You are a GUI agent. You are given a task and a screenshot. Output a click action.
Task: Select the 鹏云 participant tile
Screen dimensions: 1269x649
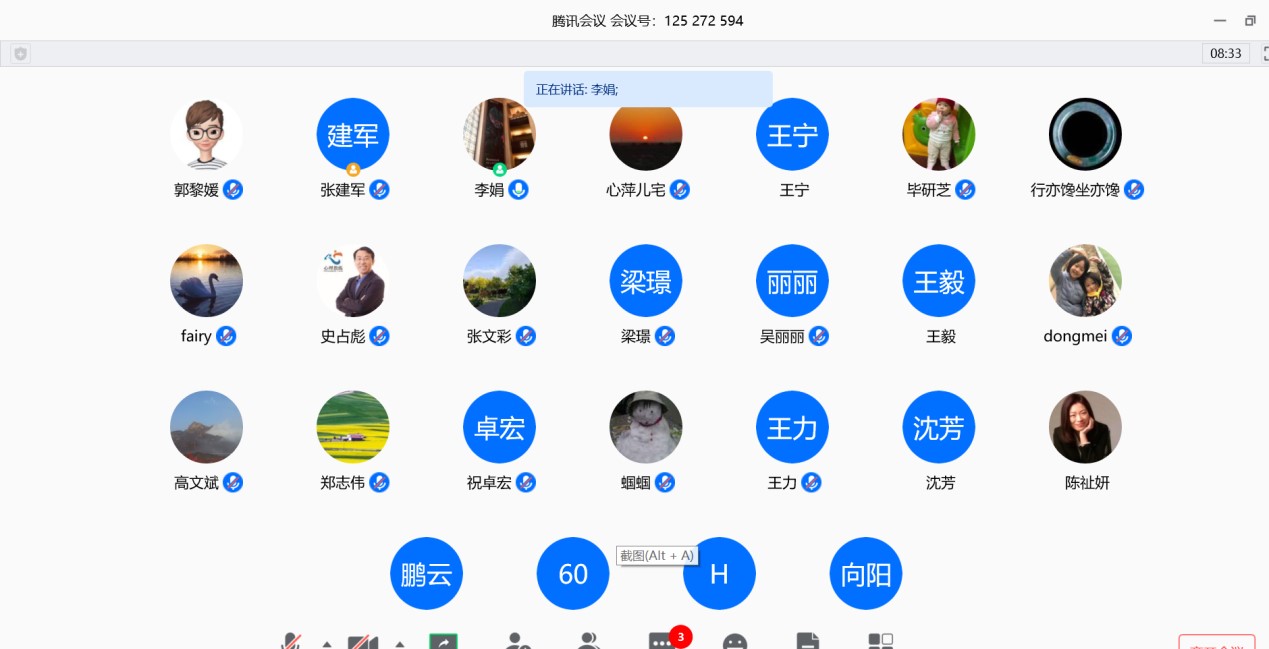(x=426, y=573)
